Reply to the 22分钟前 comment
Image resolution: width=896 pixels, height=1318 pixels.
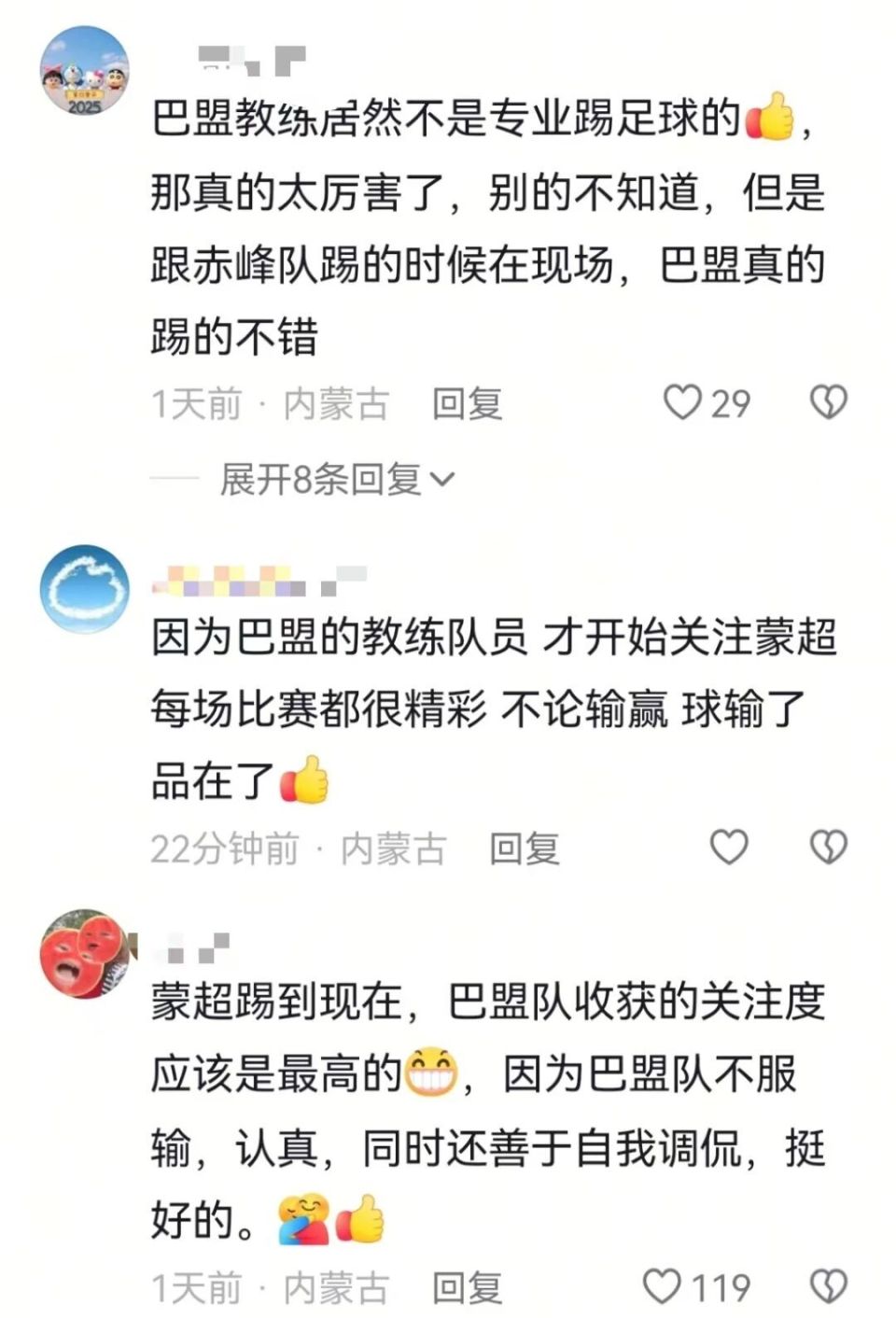[524, 848]
